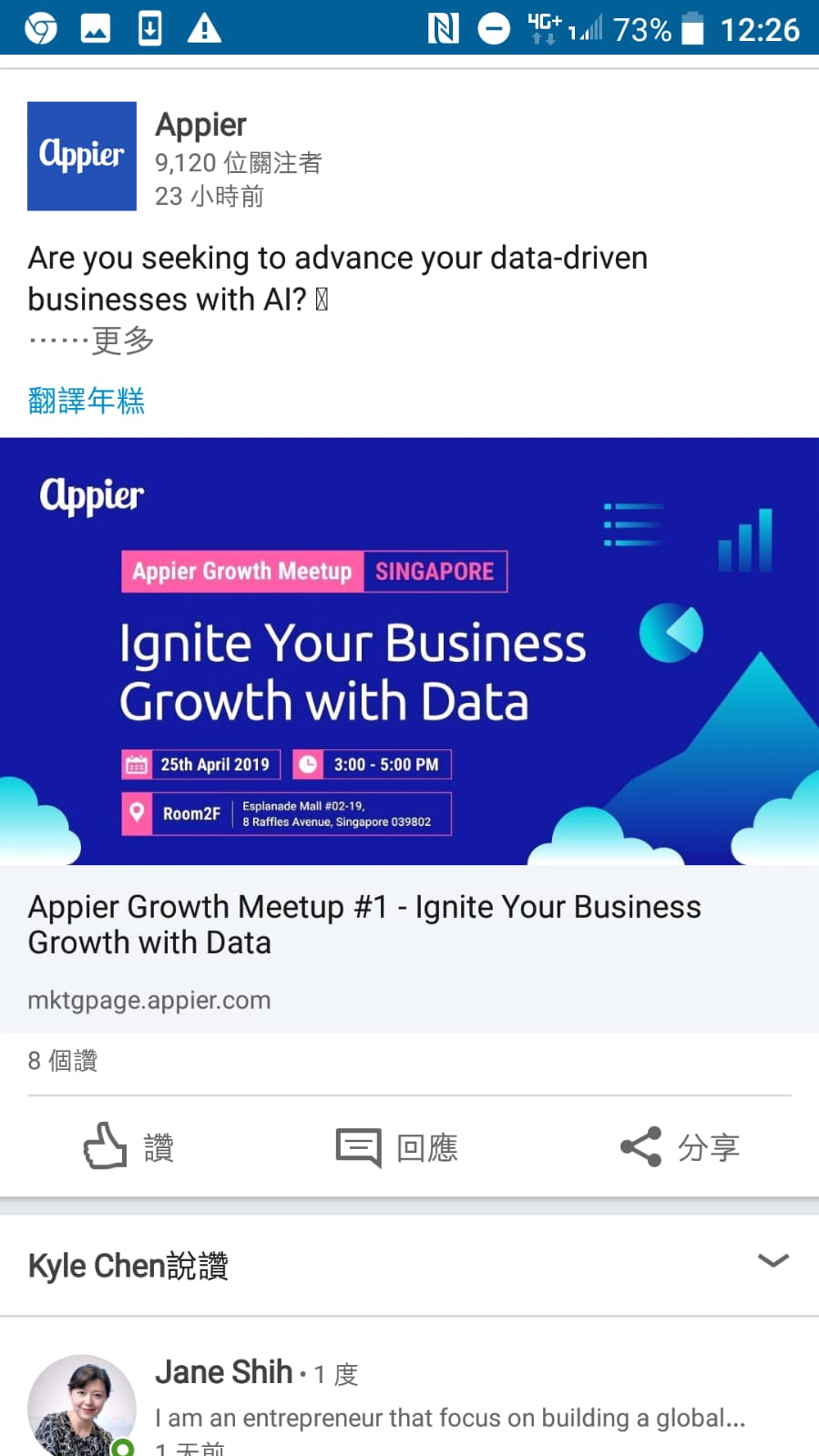Share the Appier post via 分享
819x1456 pixels.
tap(680, 1146)
